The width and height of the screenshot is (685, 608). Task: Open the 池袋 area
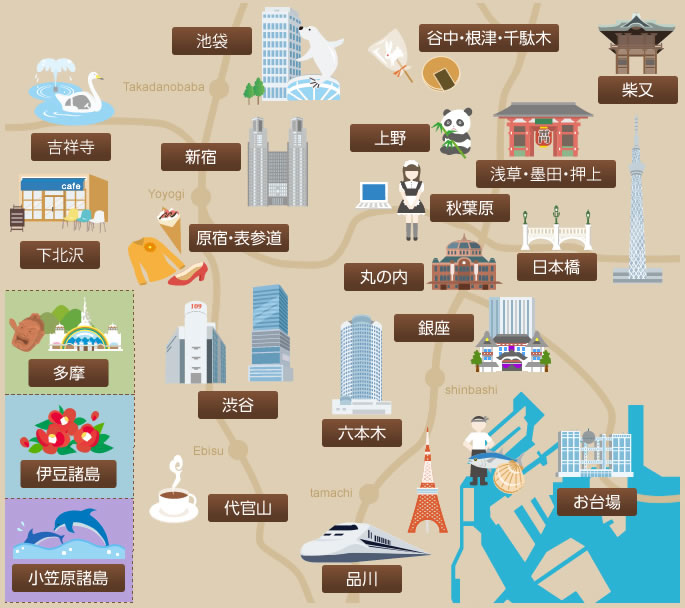[211, 41]
